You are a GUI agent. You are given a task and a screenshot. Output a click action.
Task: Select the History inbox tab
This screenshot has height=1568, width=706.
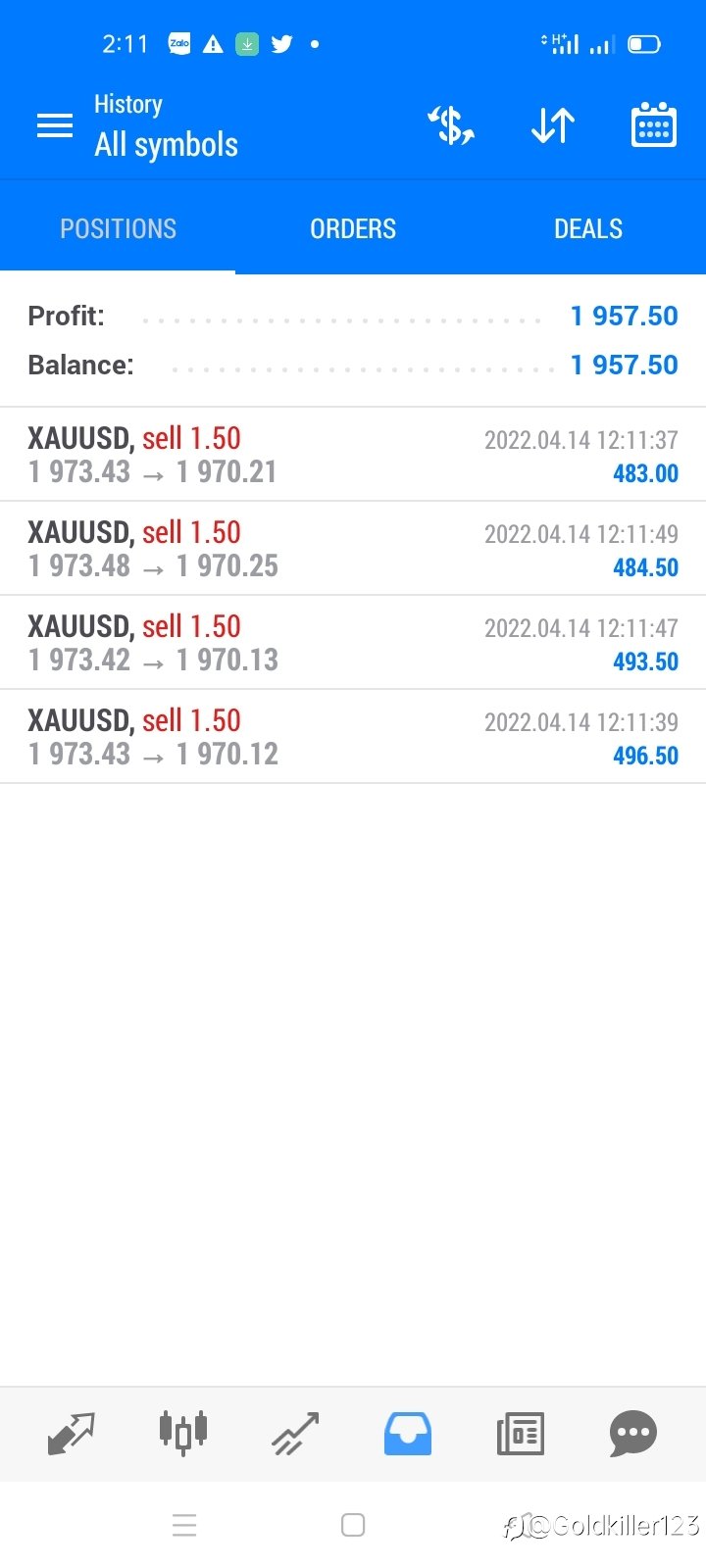408,1434
